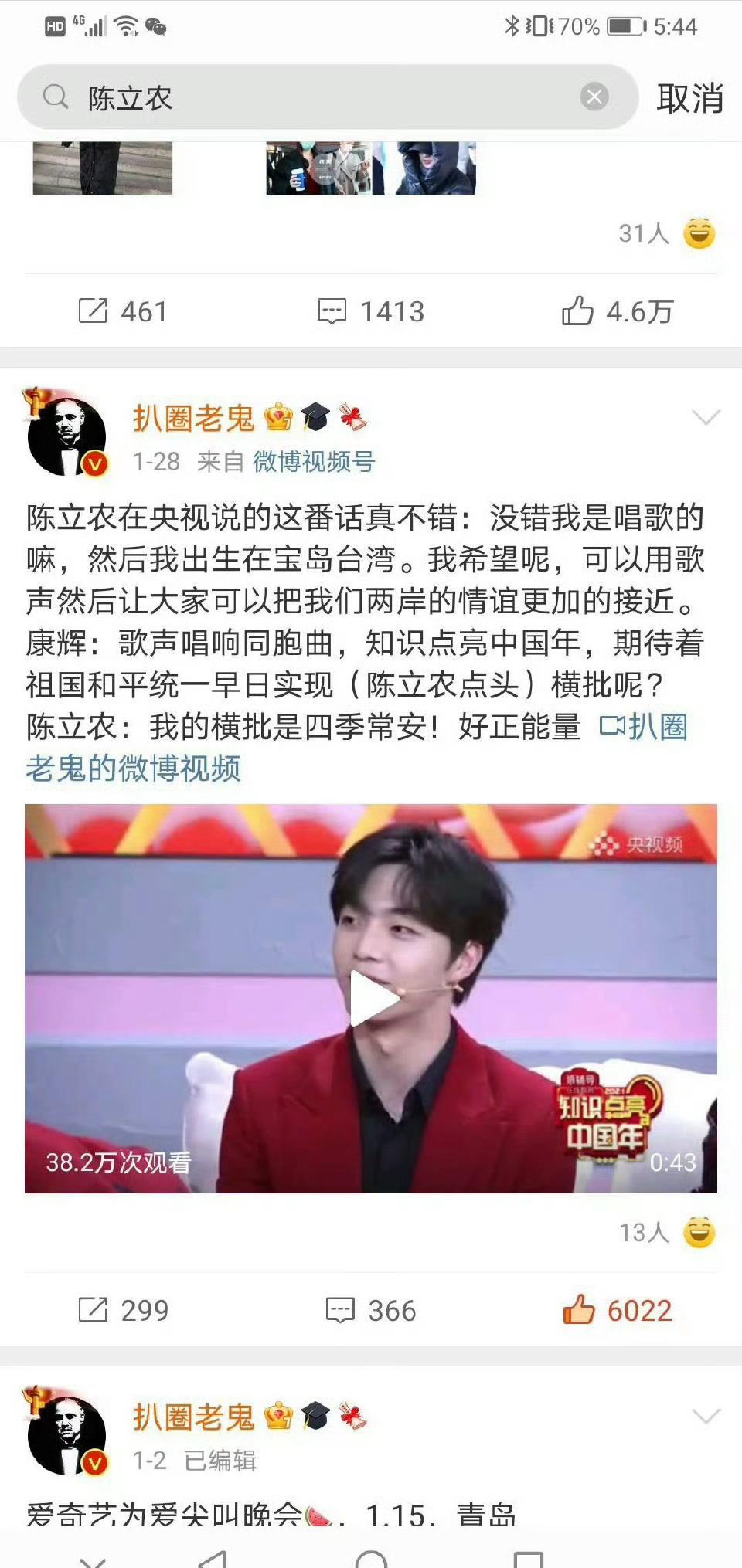Viewport: 742px width, 1568px height.
Task: Like the post with 4.6万 likes
Action: click(618, 311)
